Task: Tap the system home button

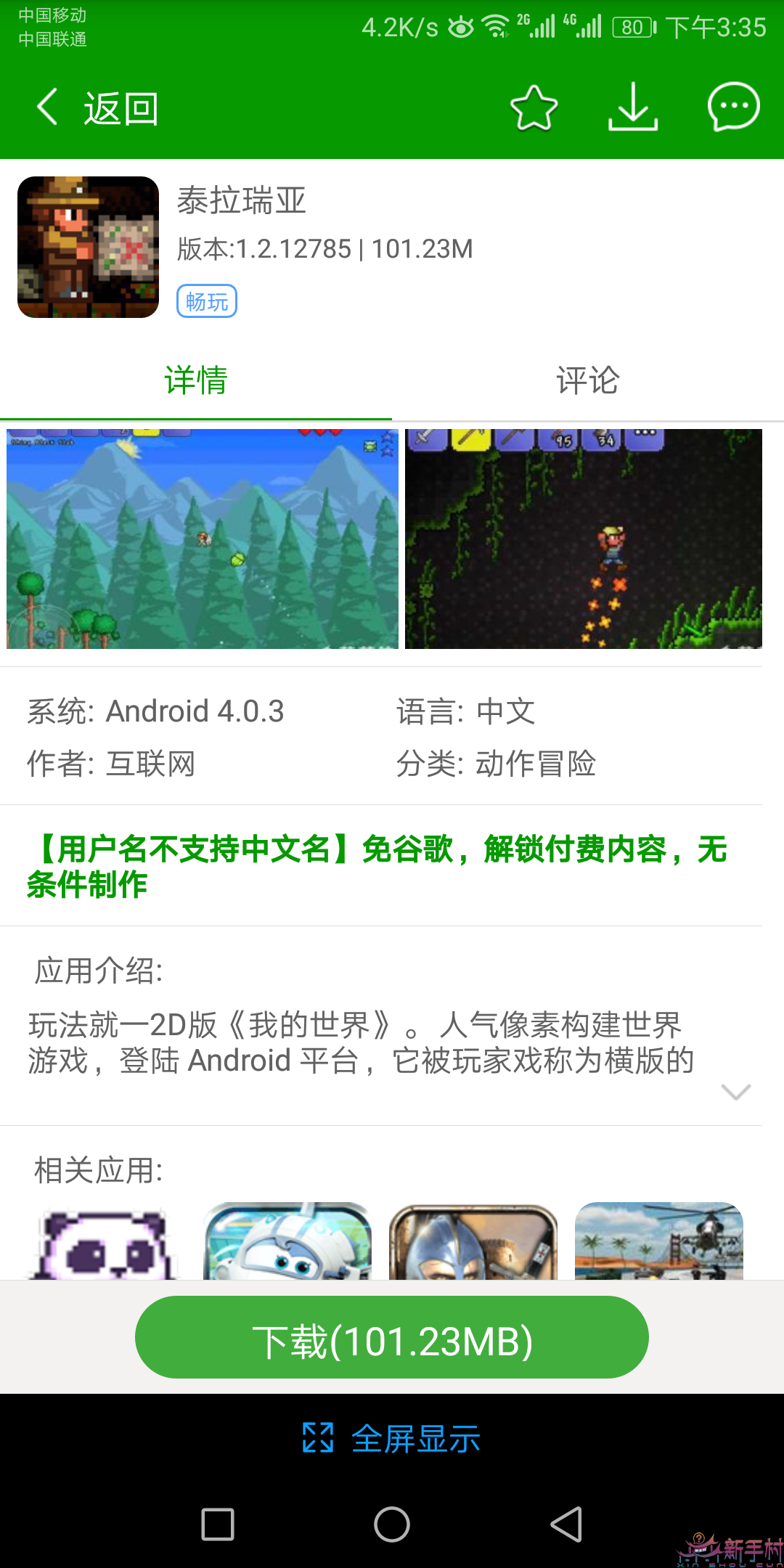Action: (392, 1524)
